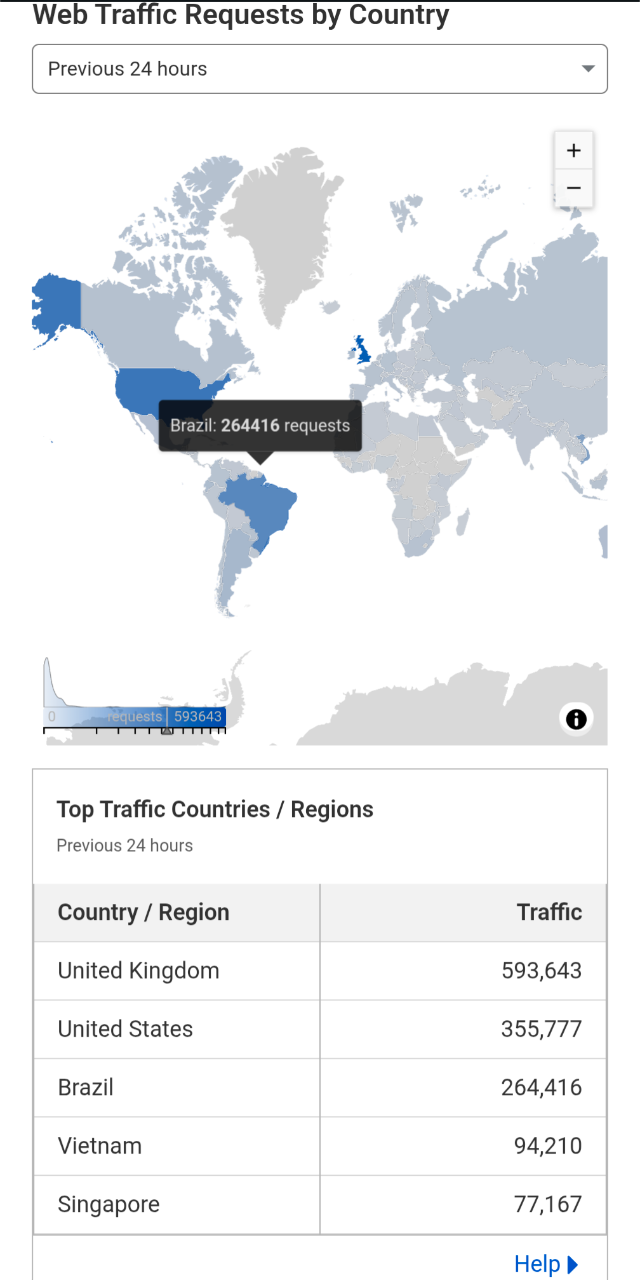Screen dimensions: 640x1280
Task: Open the map info icon
Action: pyautogui.click(x=576, y=718)
